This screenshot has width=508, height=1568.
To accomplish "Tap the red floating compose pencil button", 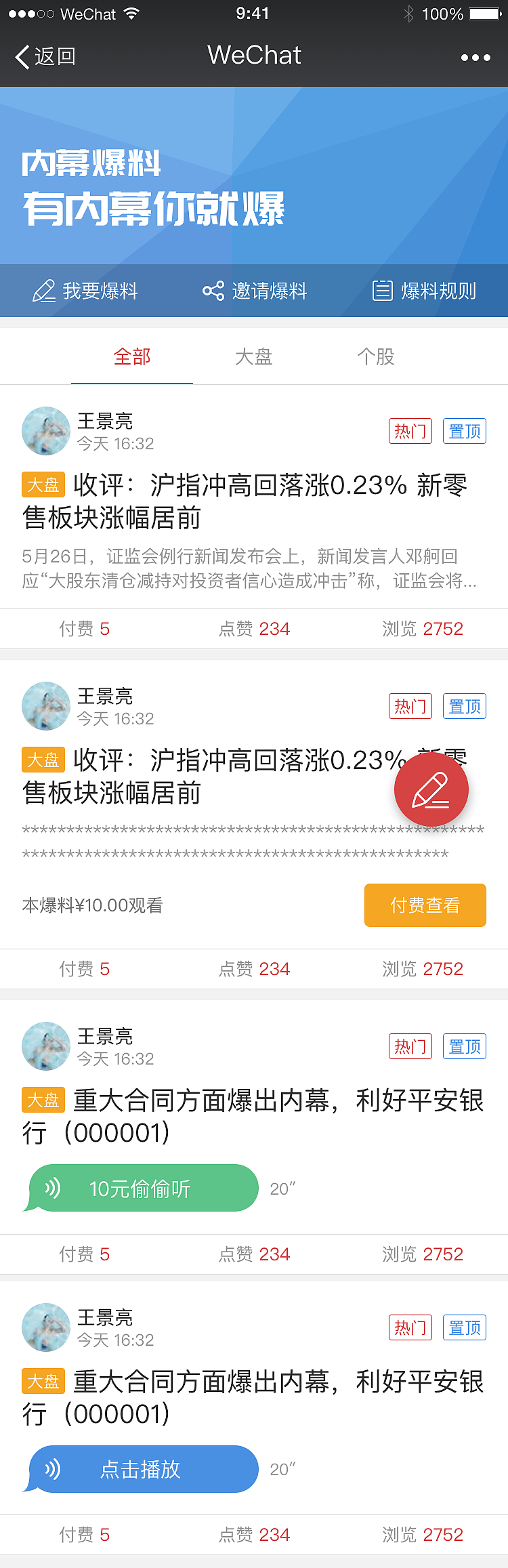I will coord(431,790).
